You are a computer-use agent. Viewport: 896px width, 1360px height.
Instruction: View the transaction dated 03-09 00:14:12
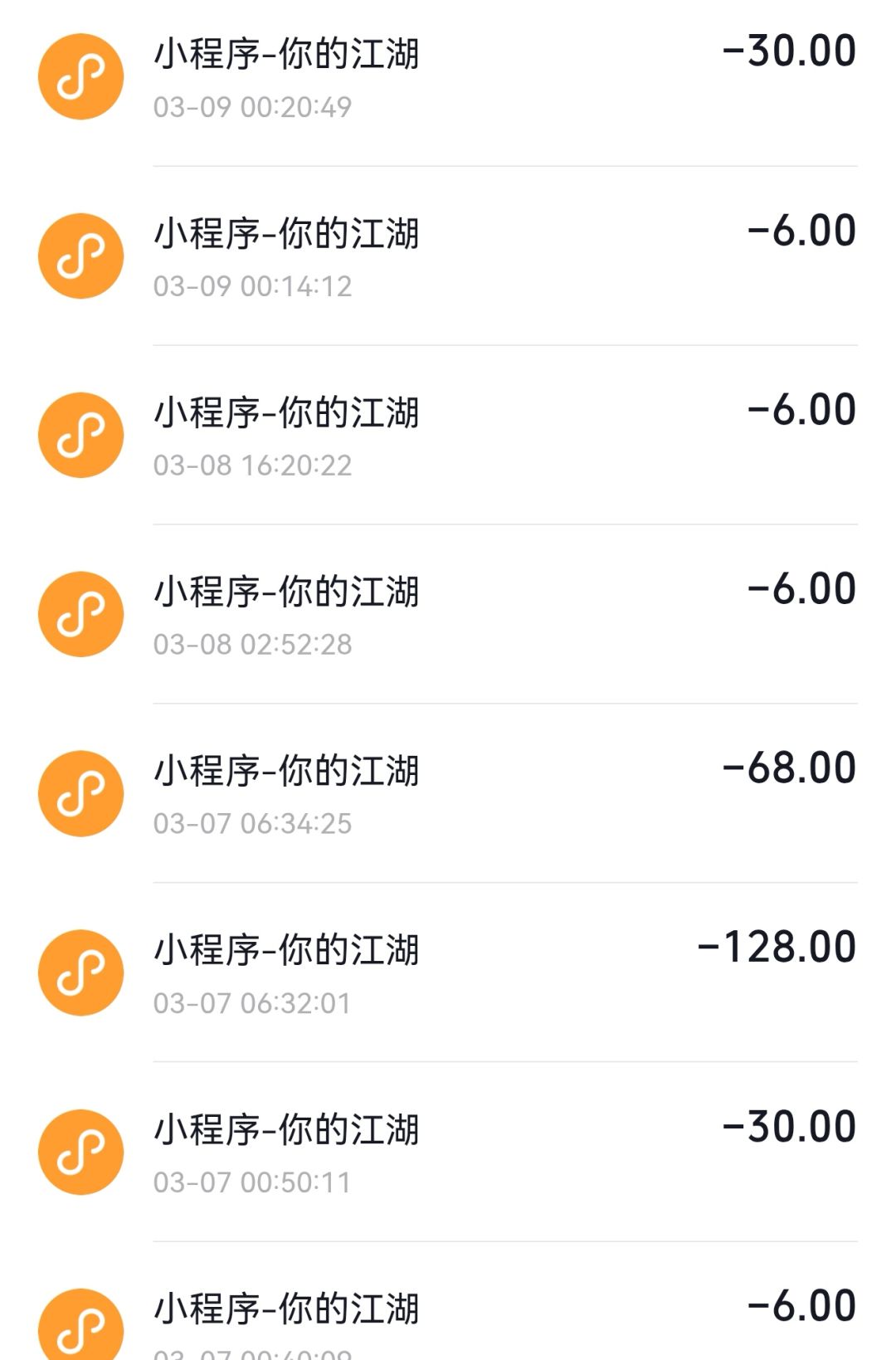pos(448,256)
